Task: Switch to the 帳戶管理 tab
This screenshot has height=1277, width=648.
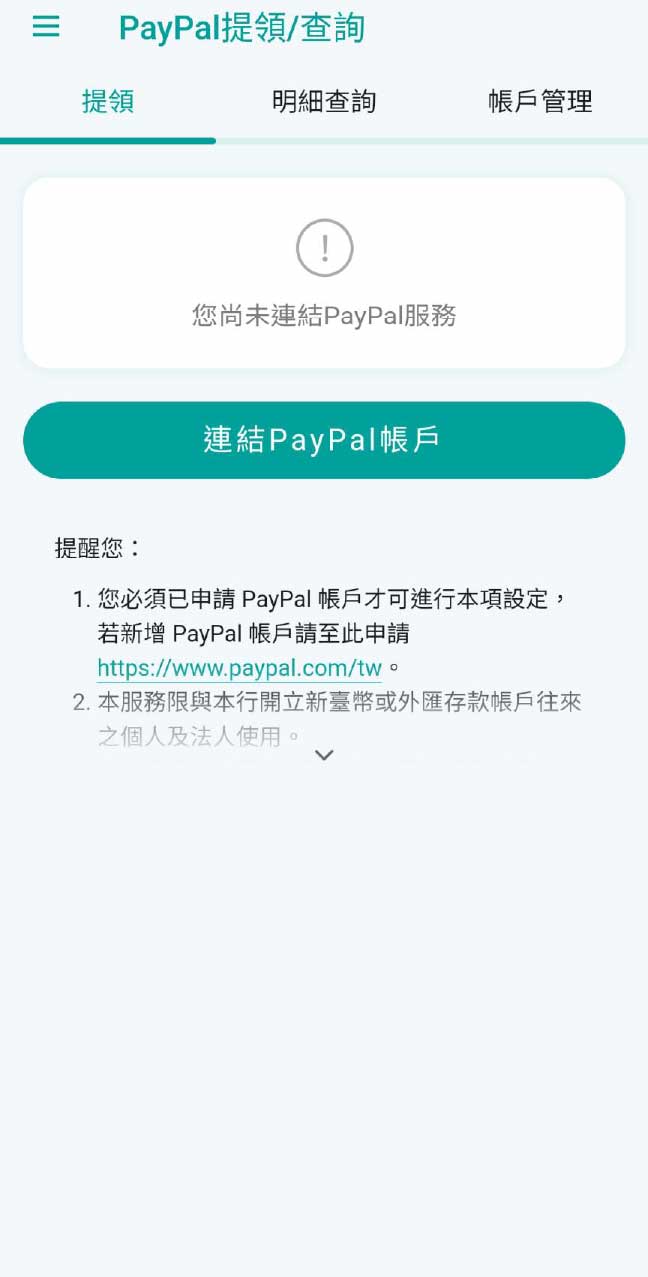Action: (x=540, y=101)
